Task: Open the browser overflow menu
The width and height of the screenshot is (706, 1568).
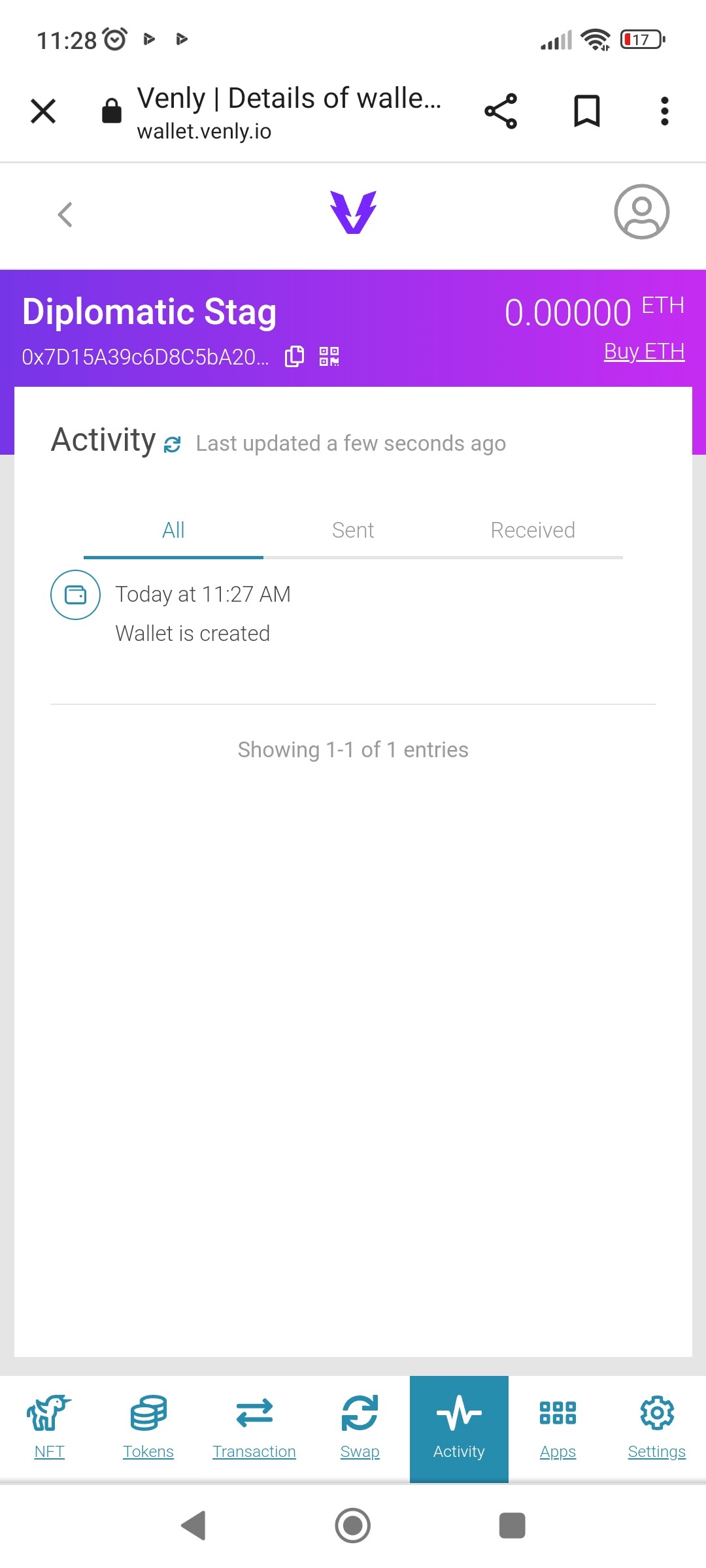Action: click(664, 111)
